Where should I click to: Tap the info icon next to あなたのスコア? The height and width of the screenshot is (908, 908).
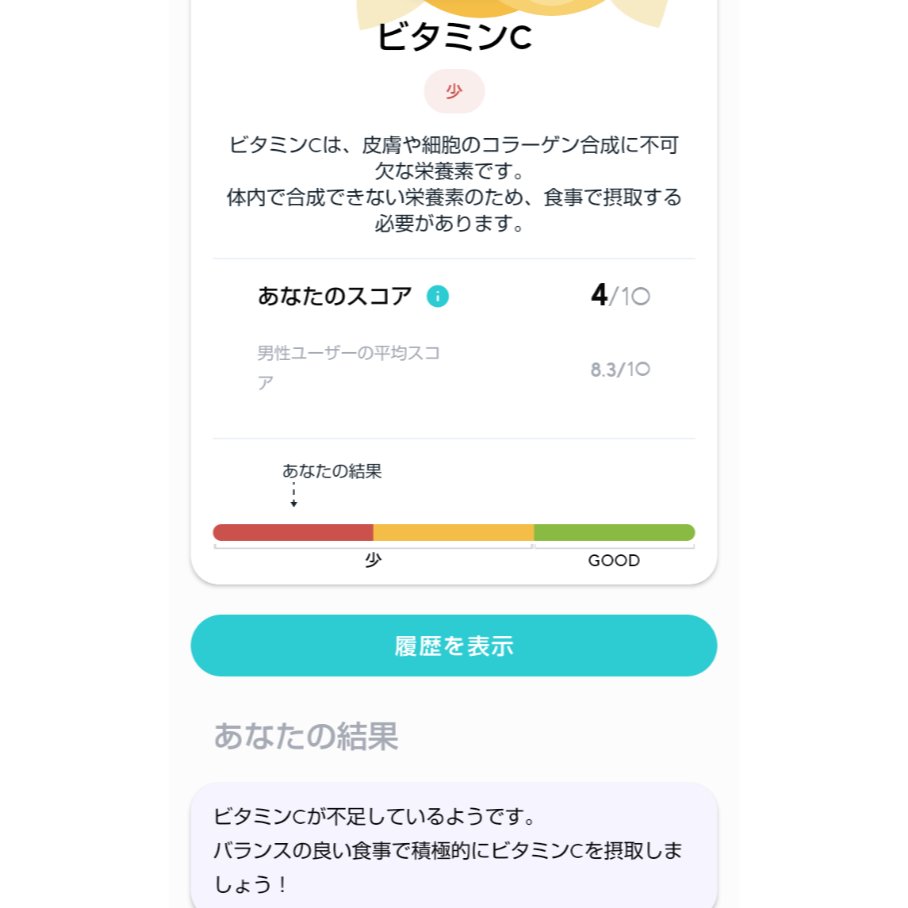(437, 296)
